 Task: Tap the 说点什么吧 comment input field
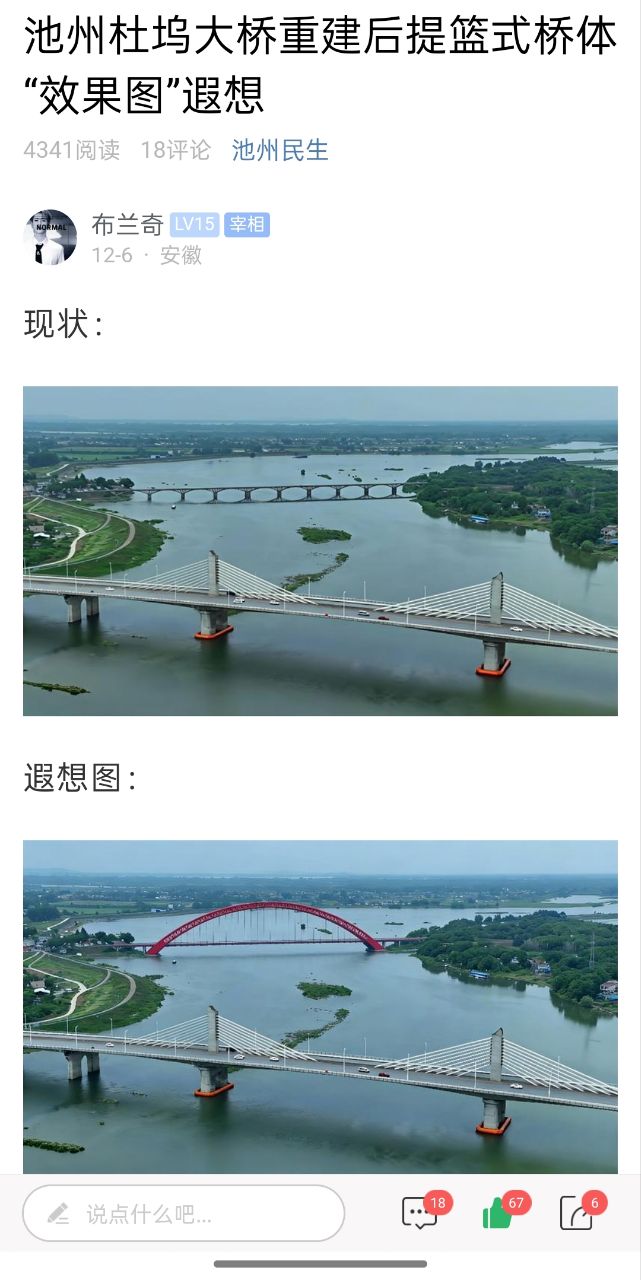click(184, 1214)
